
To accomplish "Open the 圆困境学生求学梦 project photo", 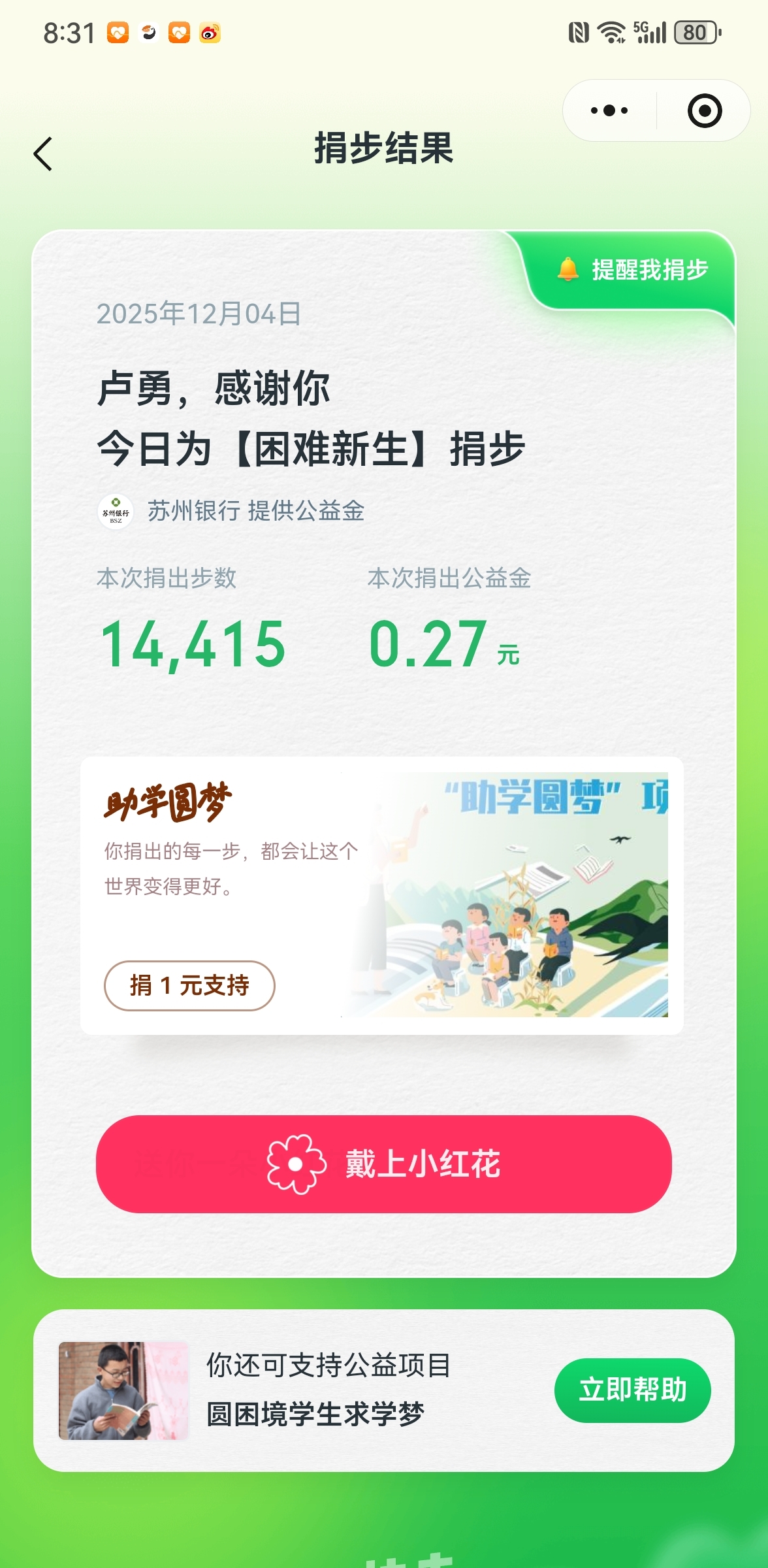I will 123,1390.
